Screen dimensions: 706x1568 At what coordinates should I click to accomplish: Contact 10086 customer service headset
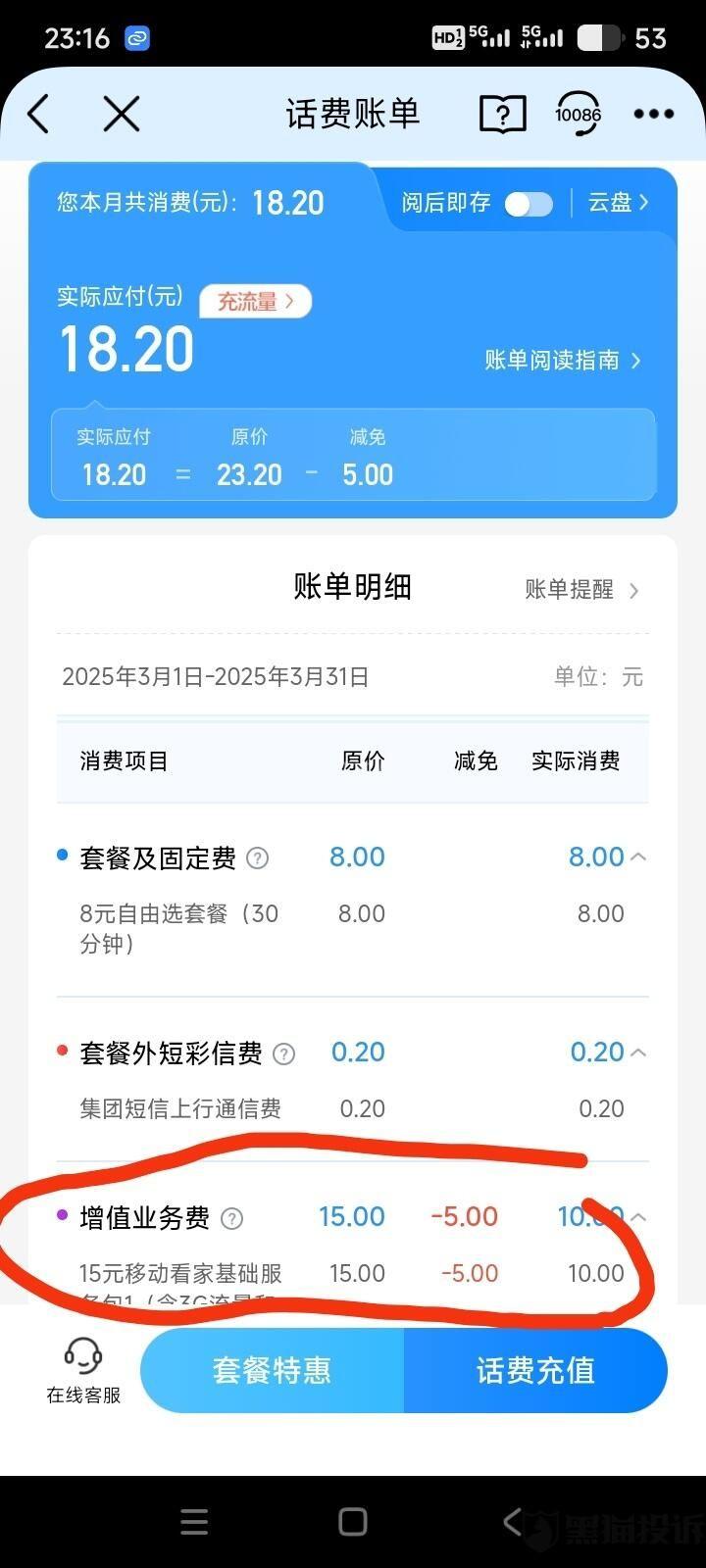(x=578, y=115)
